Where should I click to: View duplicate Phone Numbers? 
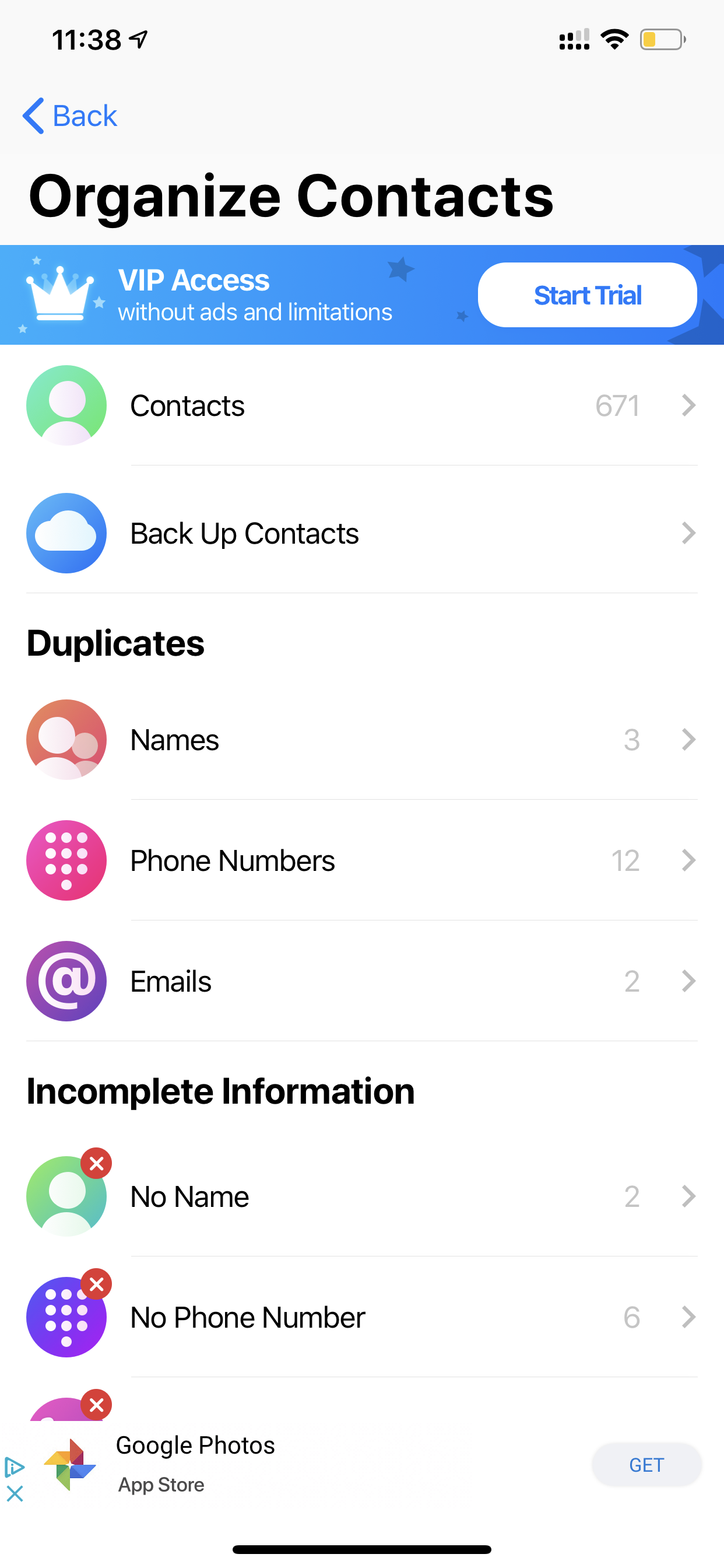[x=362, y=860]
